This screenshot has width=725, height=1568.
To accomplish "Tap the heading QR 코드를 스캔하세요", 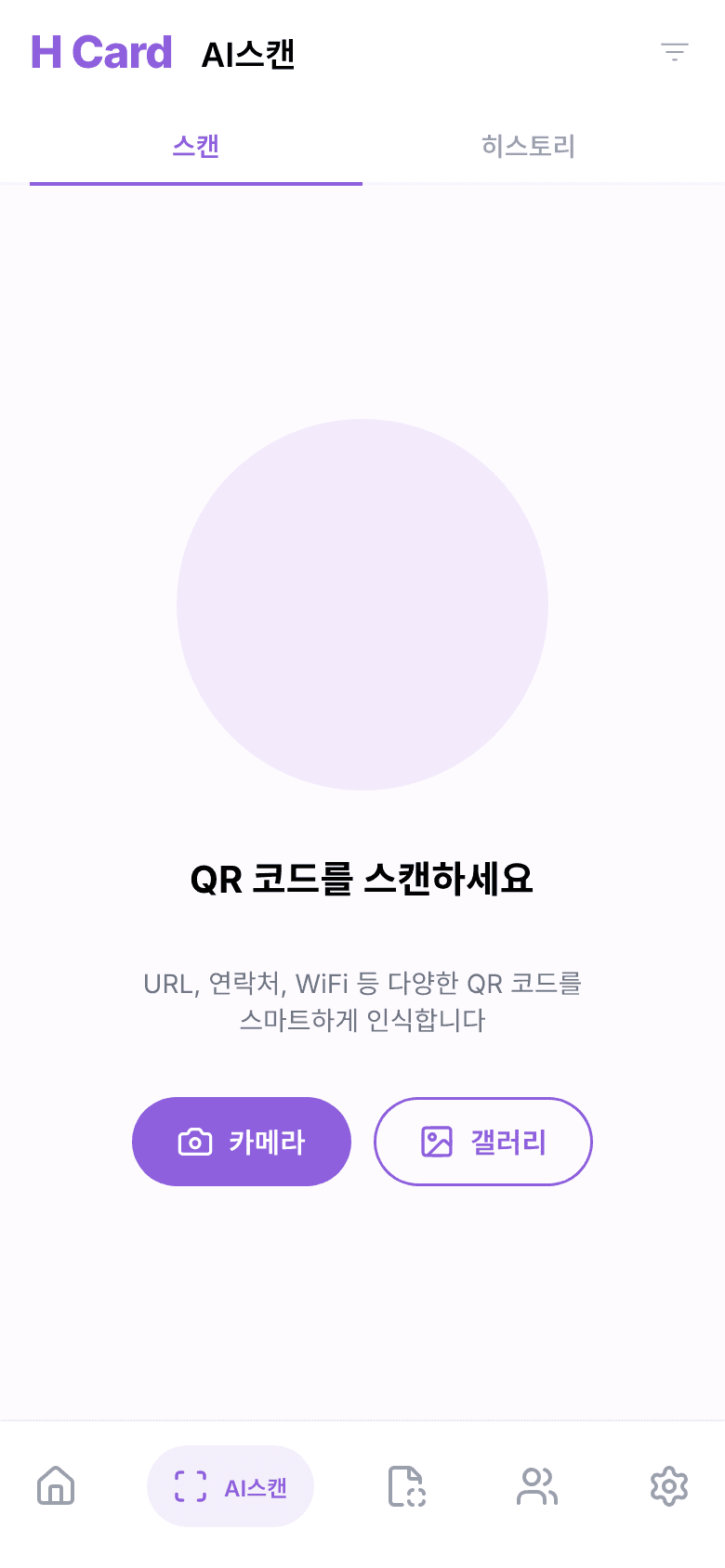I will tap(362, 877).
